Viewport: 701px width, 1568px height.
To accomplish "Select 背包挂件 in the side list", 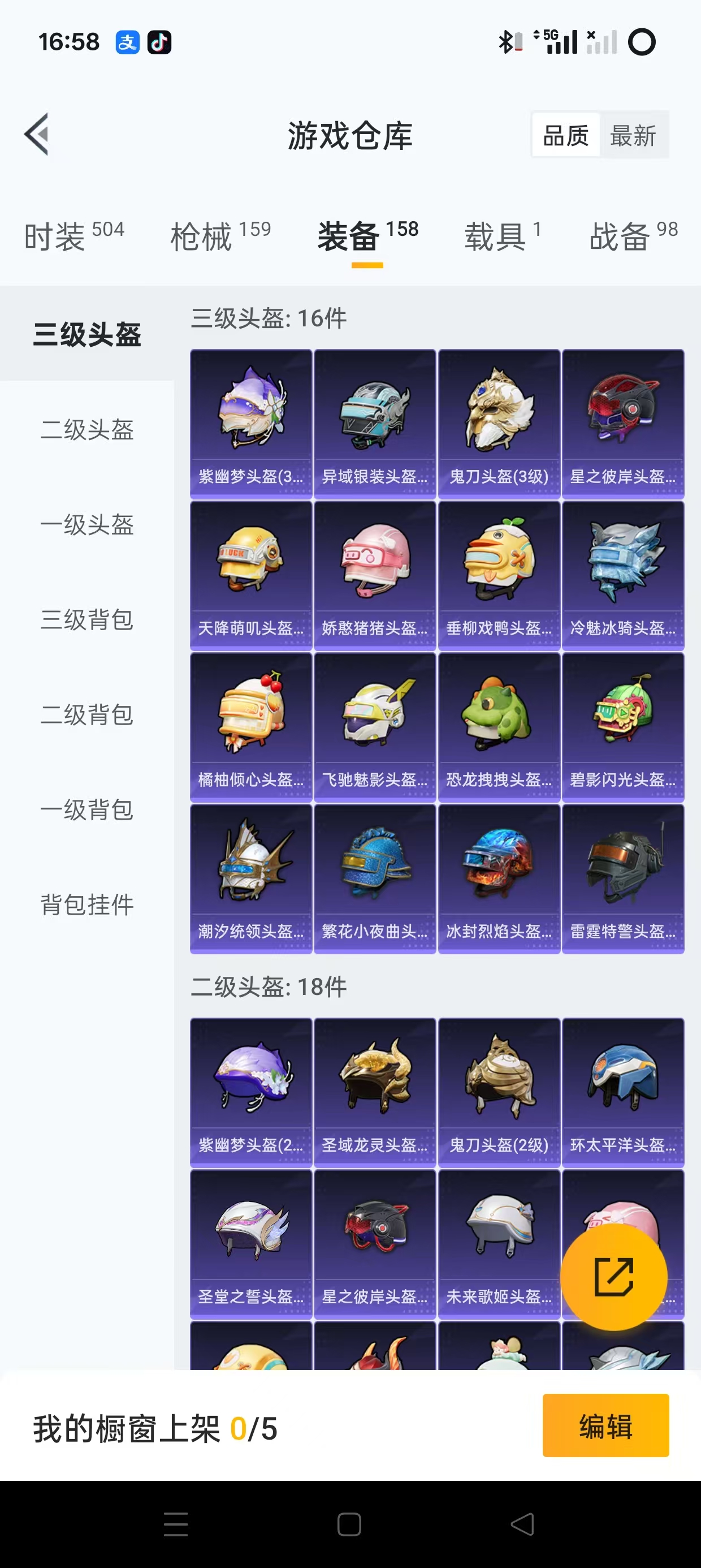I will point(87,904).
